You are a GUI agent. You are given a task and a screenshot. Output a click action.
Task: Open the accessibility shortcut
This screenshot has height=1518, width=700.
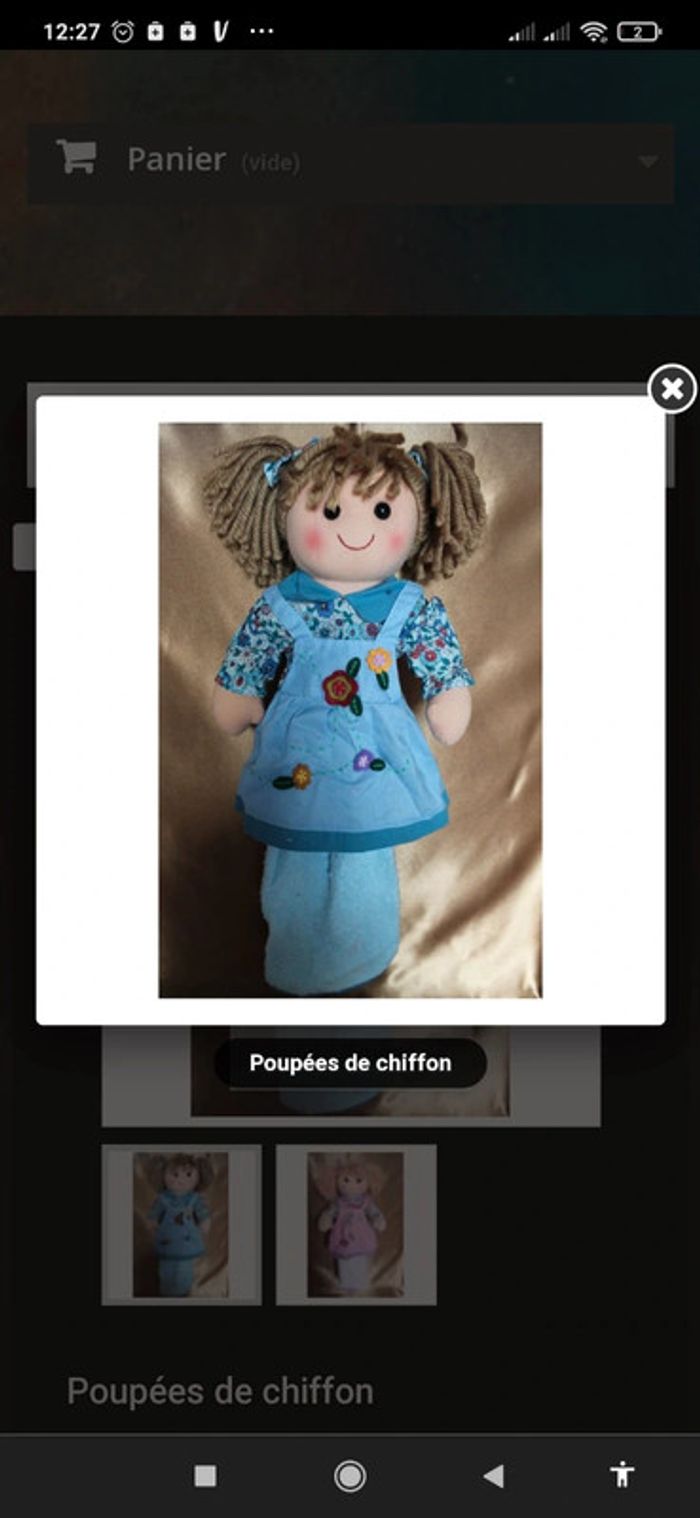(622, 1475)
